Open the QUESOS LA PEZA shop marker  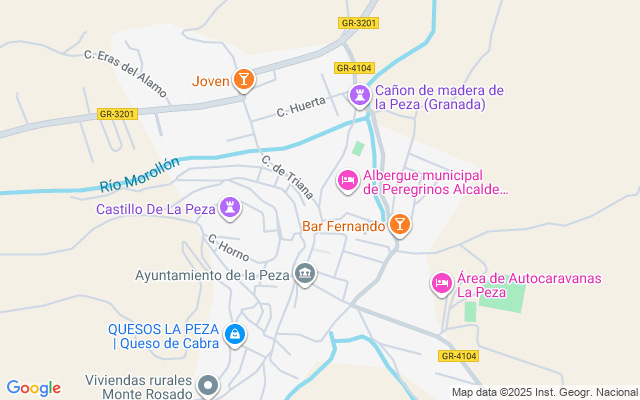click(x=235, y=335)
